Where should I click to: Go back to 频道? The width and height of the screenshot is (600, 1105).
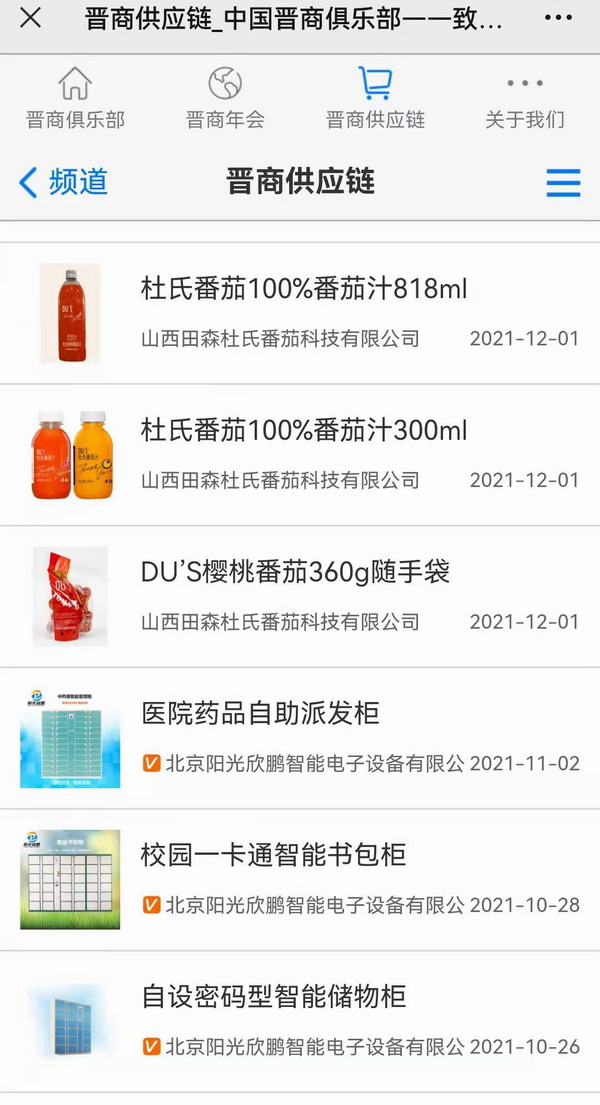point(63,182)
